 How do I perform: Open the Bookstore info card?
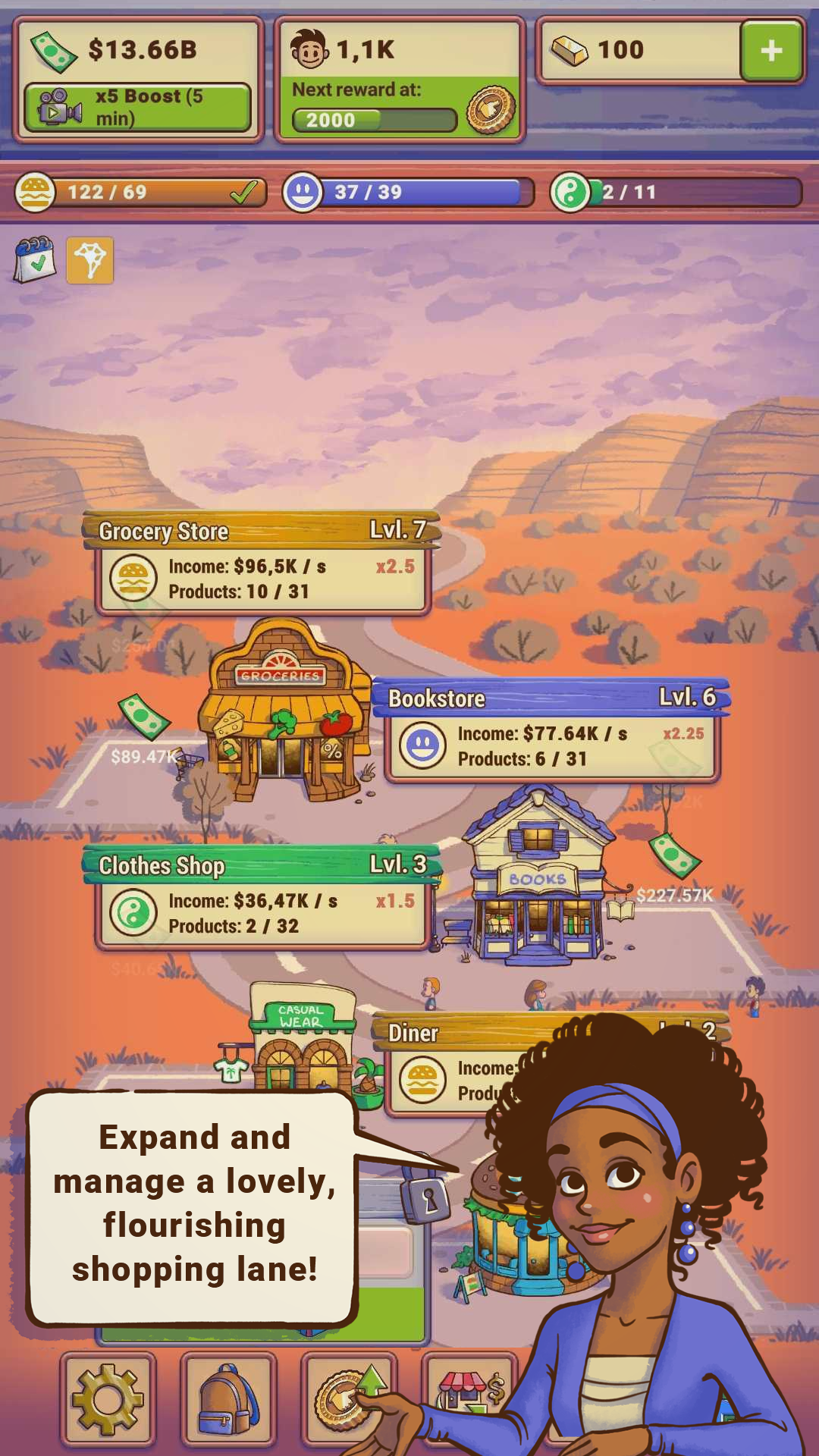pyautogui.click(x=551, y=731)
